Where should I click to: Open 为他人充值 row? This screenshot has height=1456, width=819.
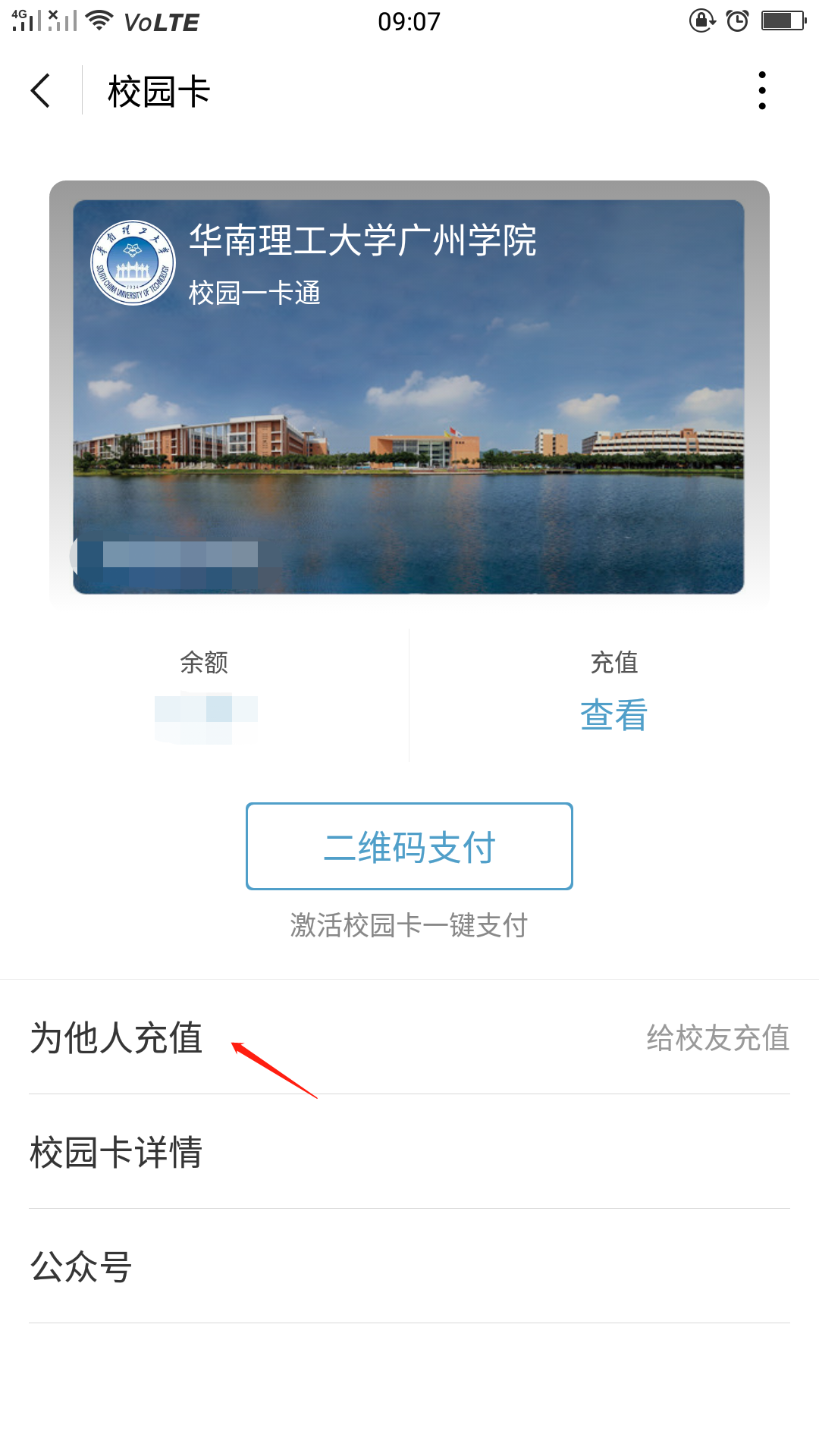[x=409, y=1037]
